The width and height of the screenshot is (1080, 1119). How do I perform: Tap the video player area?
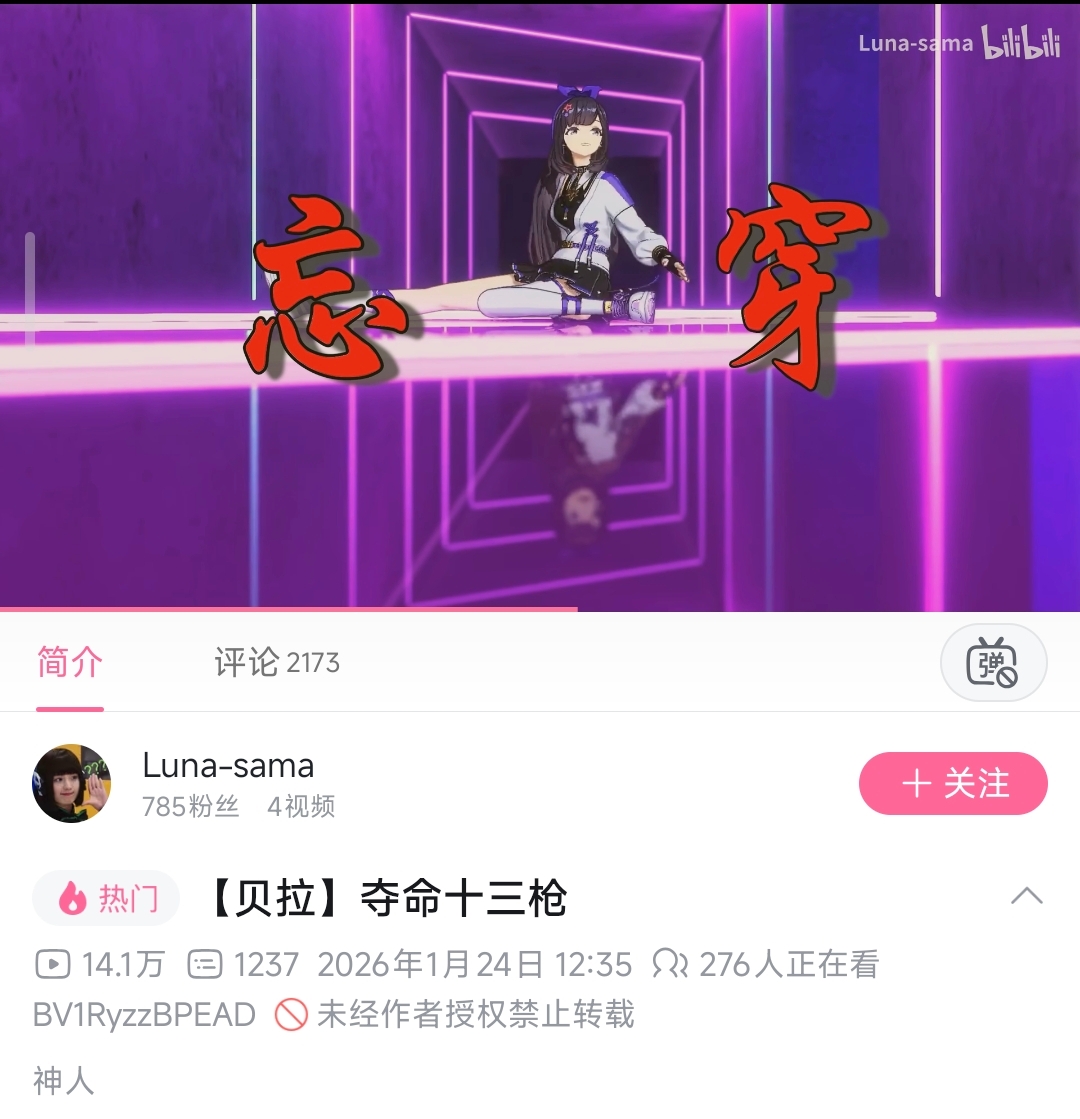tap(540, 307)
